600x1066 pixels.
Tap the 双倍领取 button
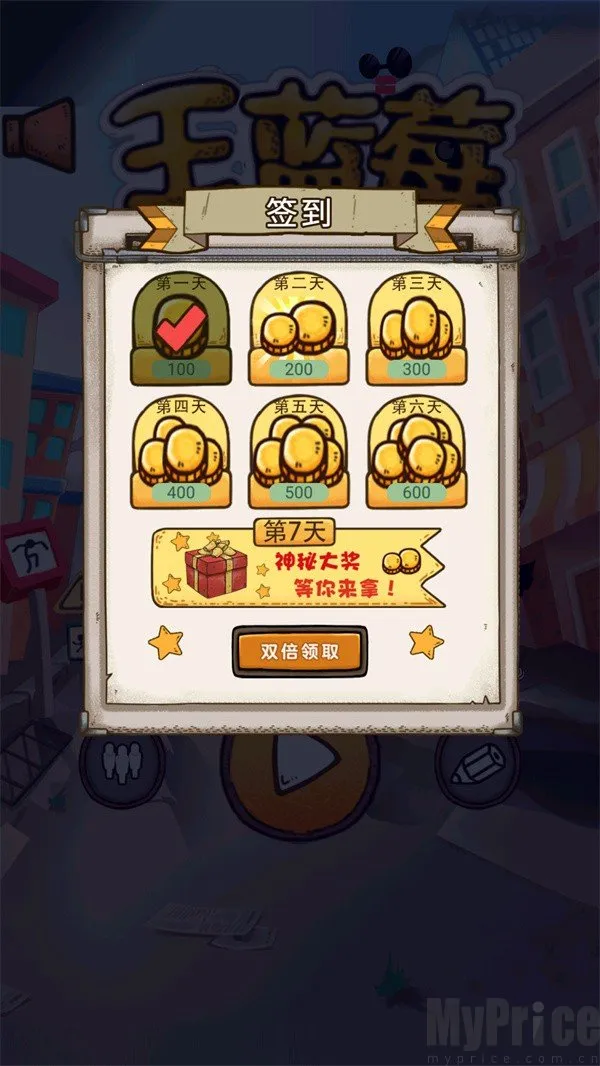pos(300,652)
